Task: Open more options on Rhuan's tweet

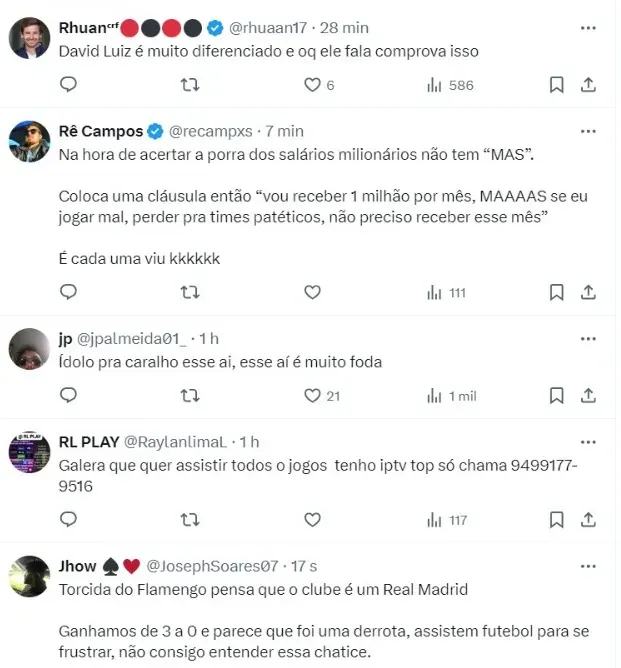Action: coord(588,27)
